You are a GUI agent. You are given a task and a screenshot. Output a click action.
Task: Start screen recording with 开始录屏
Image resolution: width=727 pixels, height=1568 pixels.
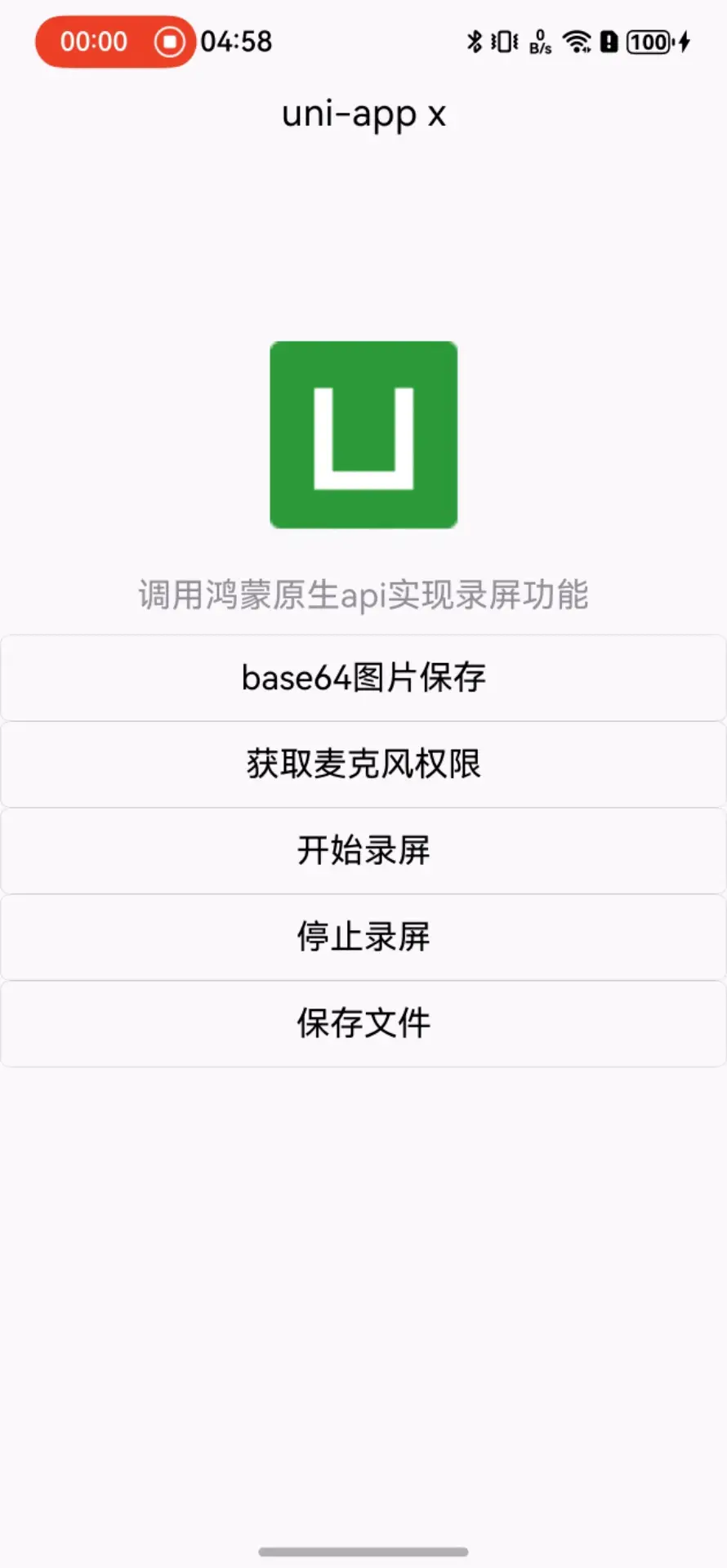click(x=363, y=851)
